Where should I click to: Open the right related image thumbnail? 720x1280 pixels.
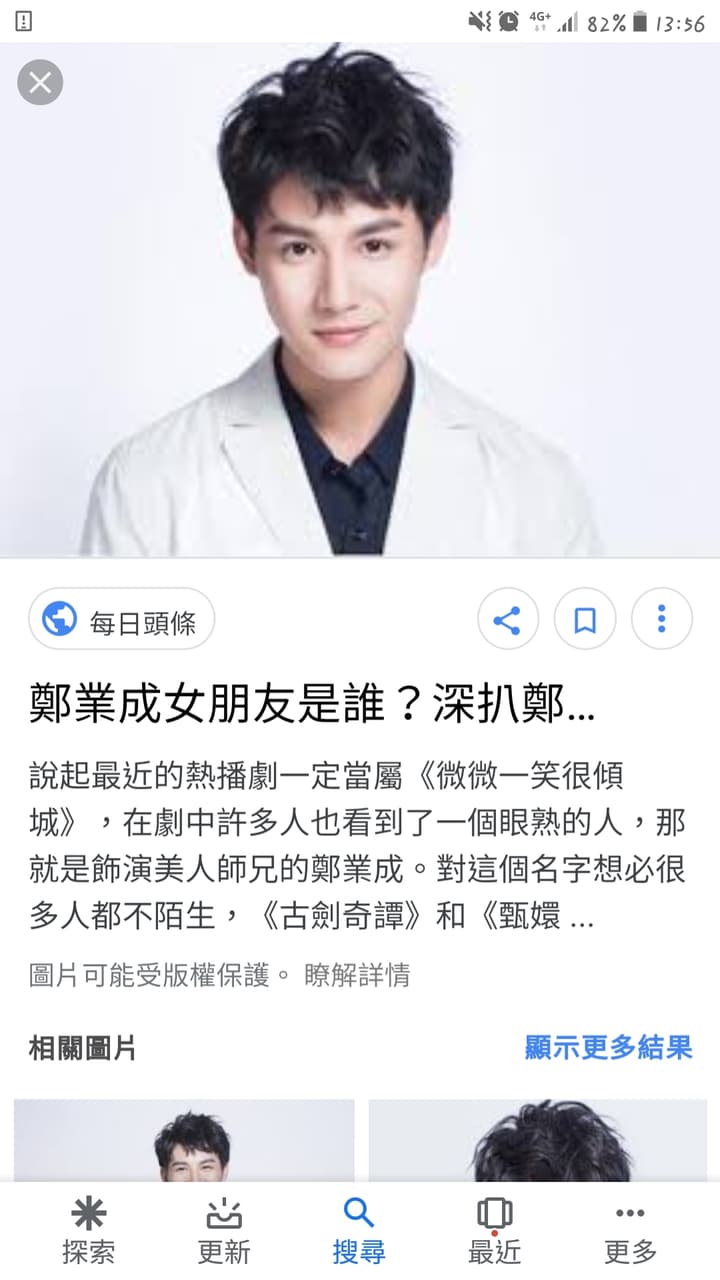coord(538,1141)
